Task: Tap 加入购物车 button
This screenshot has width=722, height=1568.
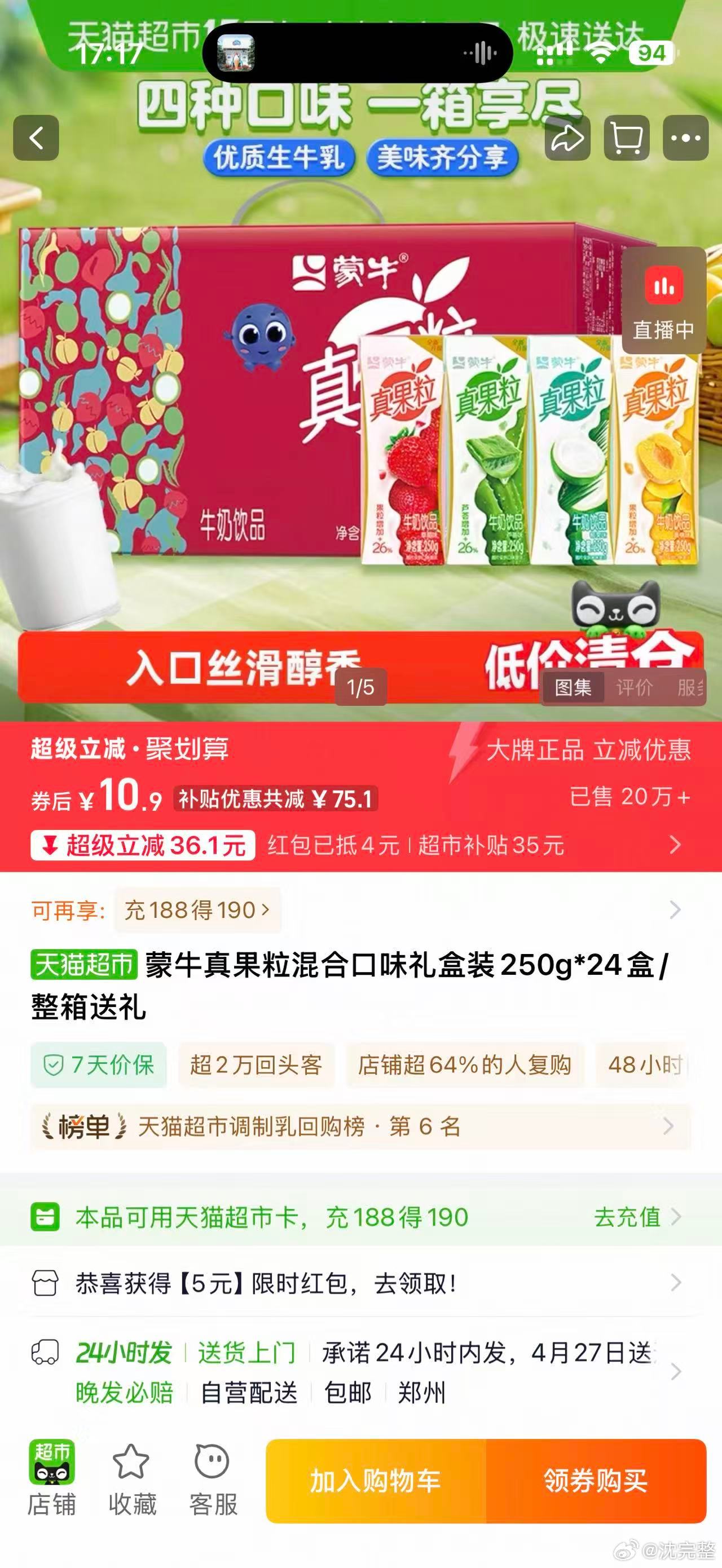Action: 376,1481
